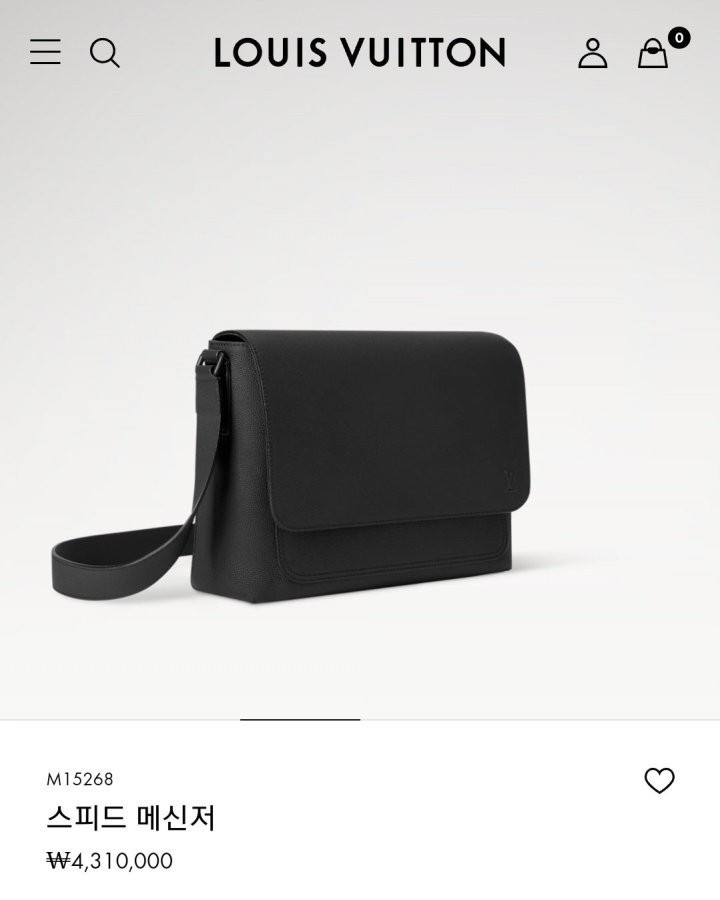Open the shopping bag
This screenshot has height=900, width=720.
pyautogui.click(x=653, y=53)
